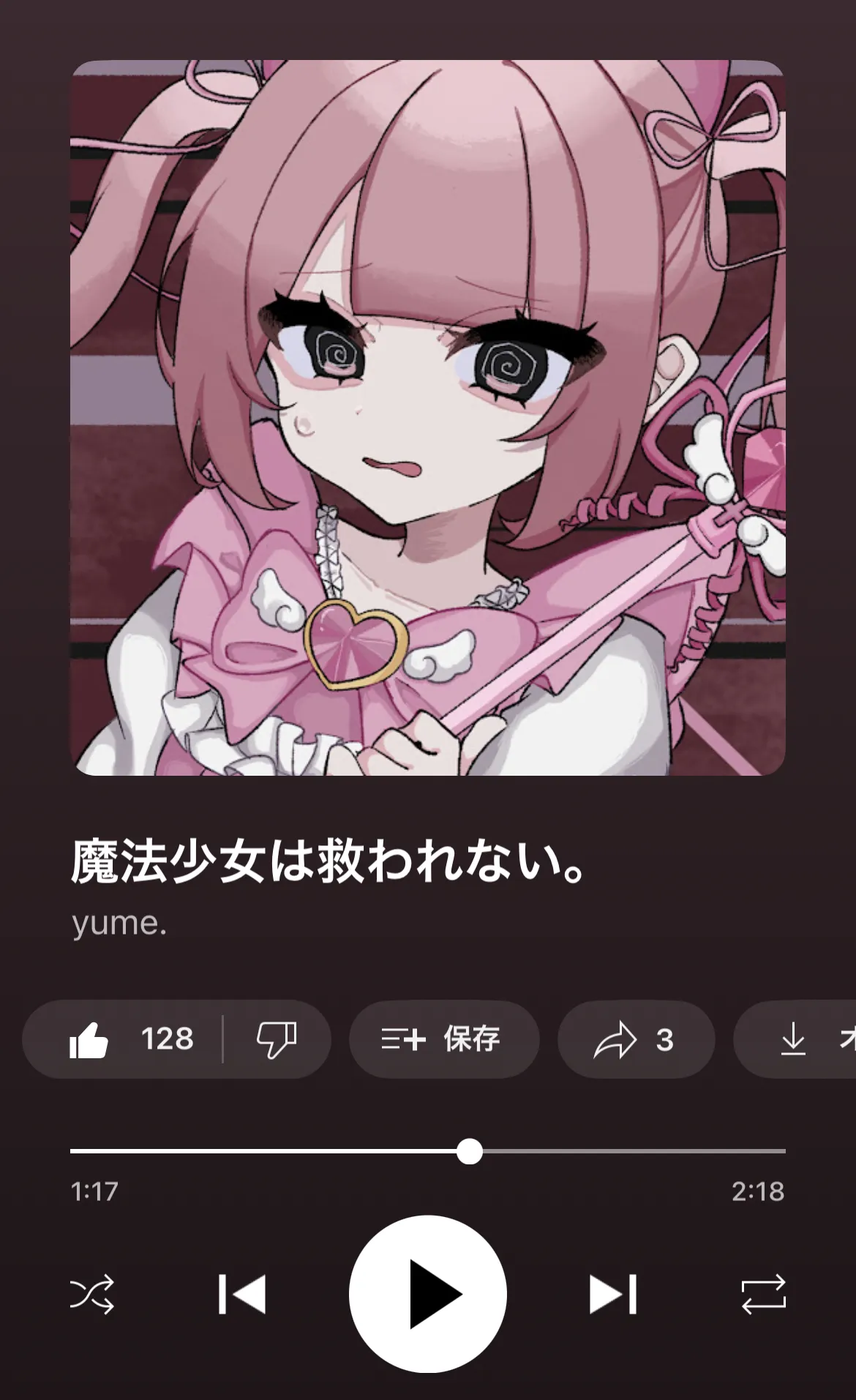Tap the playback progress bar
Screen dimensions: 856x1400
(428, 1151)
